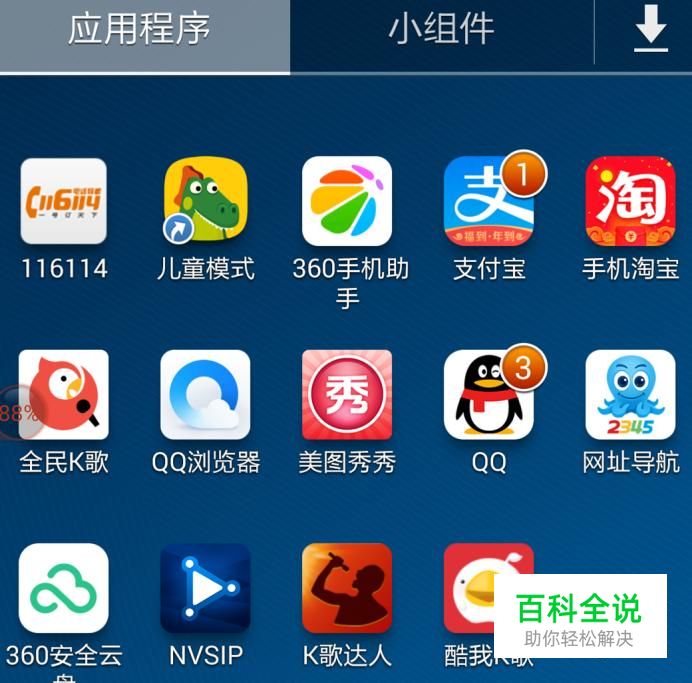Switch to the 小组件 widgets tab
Screen dimensions: 692x683
click(x=441, y=30)
